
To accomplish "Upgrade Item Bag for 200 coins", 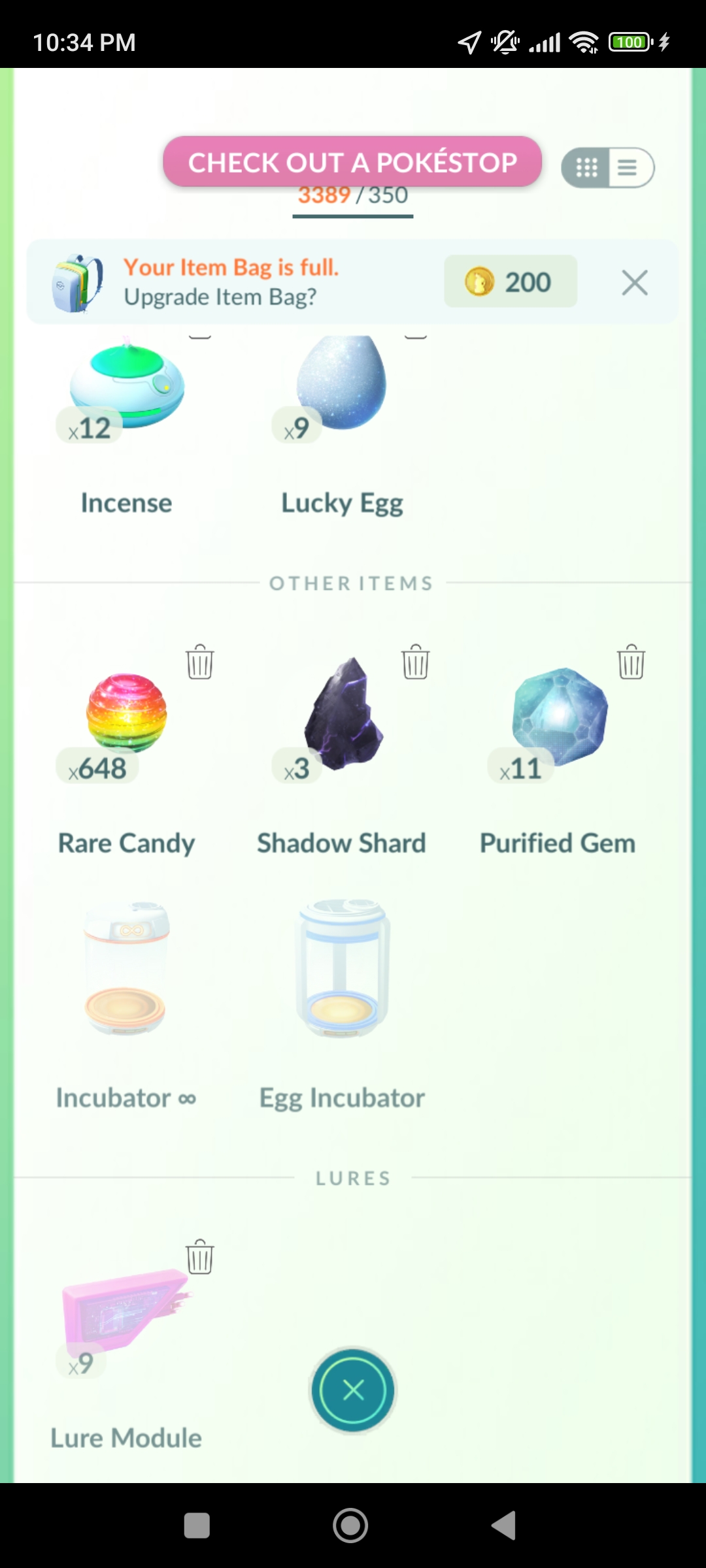I will [511, 282].
